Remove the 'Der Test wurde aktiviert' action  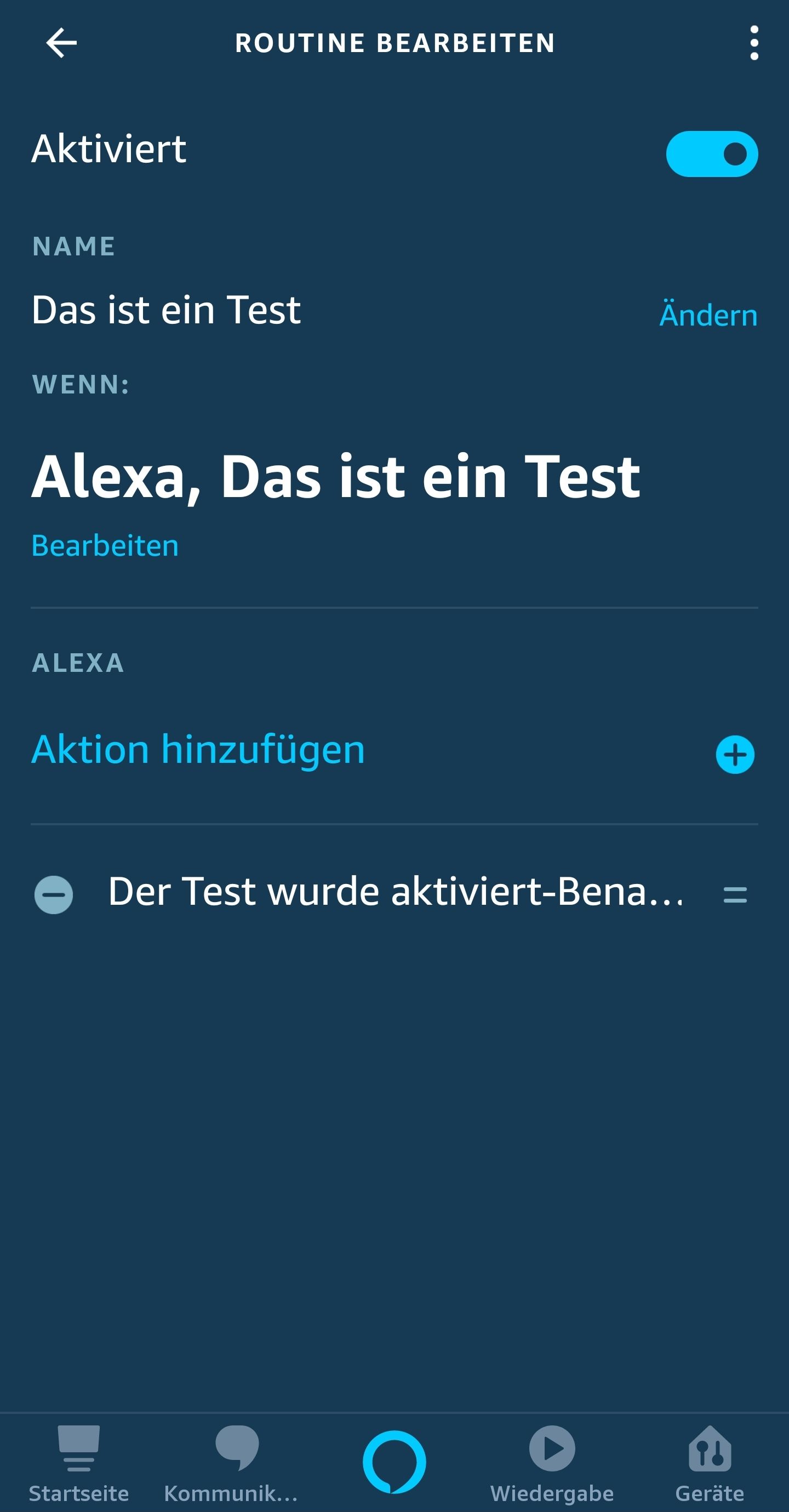click(x=54, y=894)
